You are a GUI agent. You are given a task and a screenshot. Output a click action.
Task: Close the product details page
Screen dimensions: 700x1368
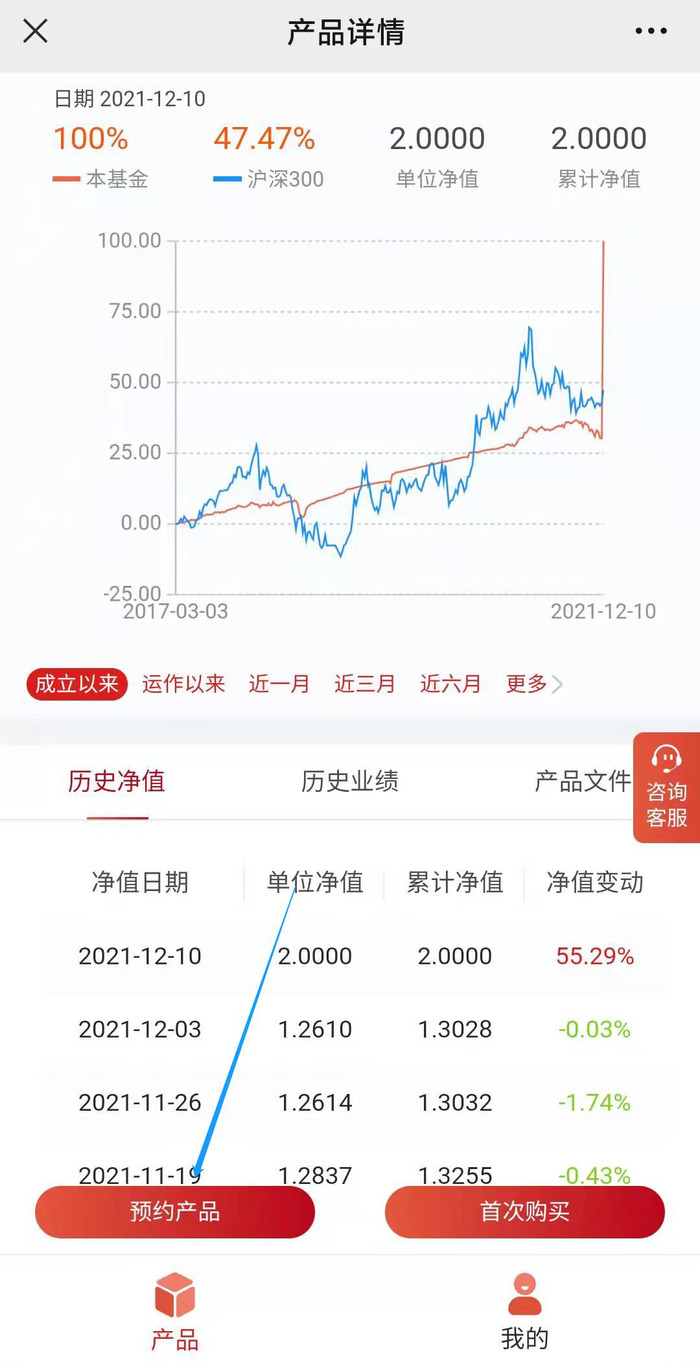(35, 32)
